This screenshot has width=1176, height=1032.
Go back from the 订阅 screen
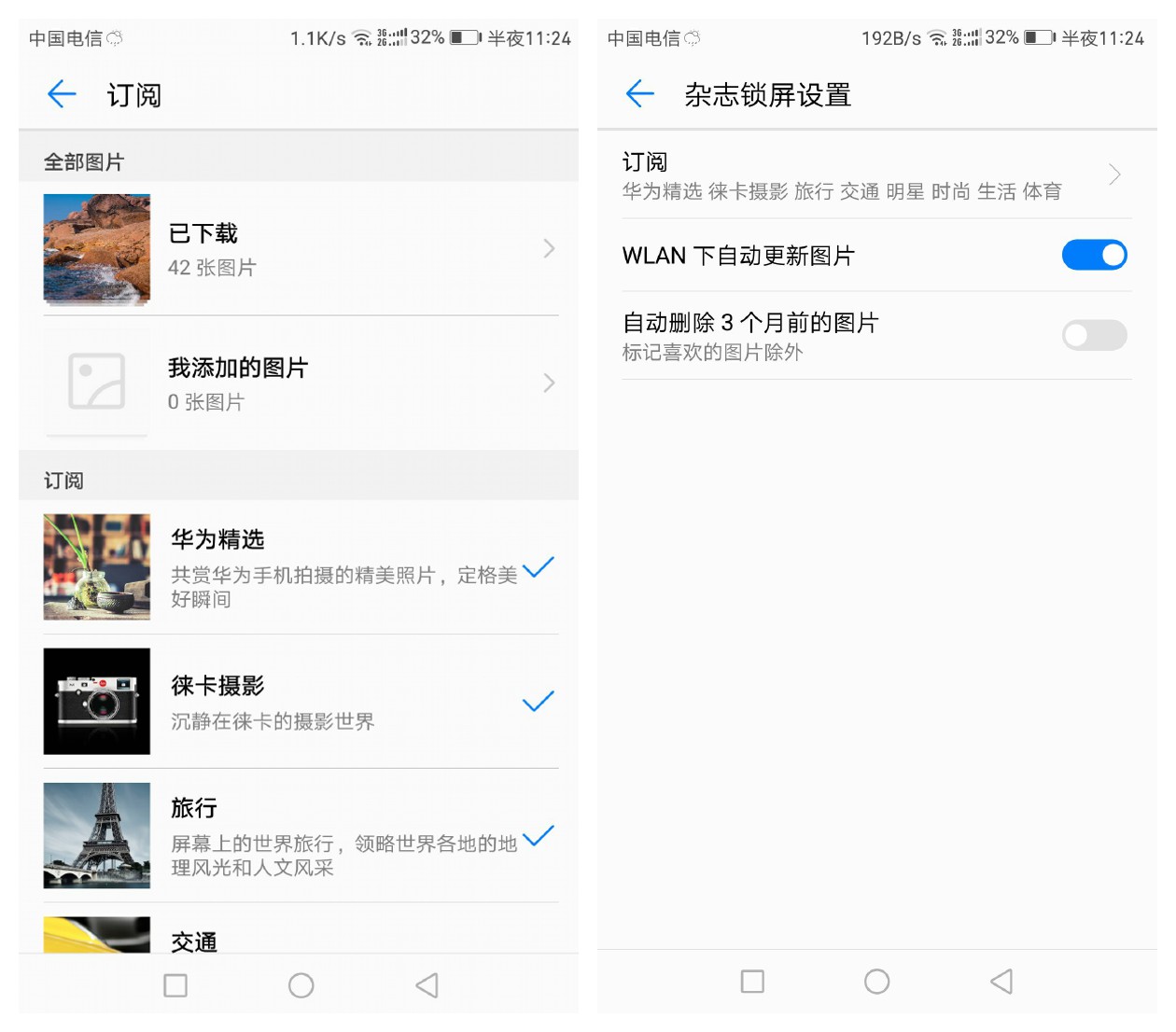point(62,94)
